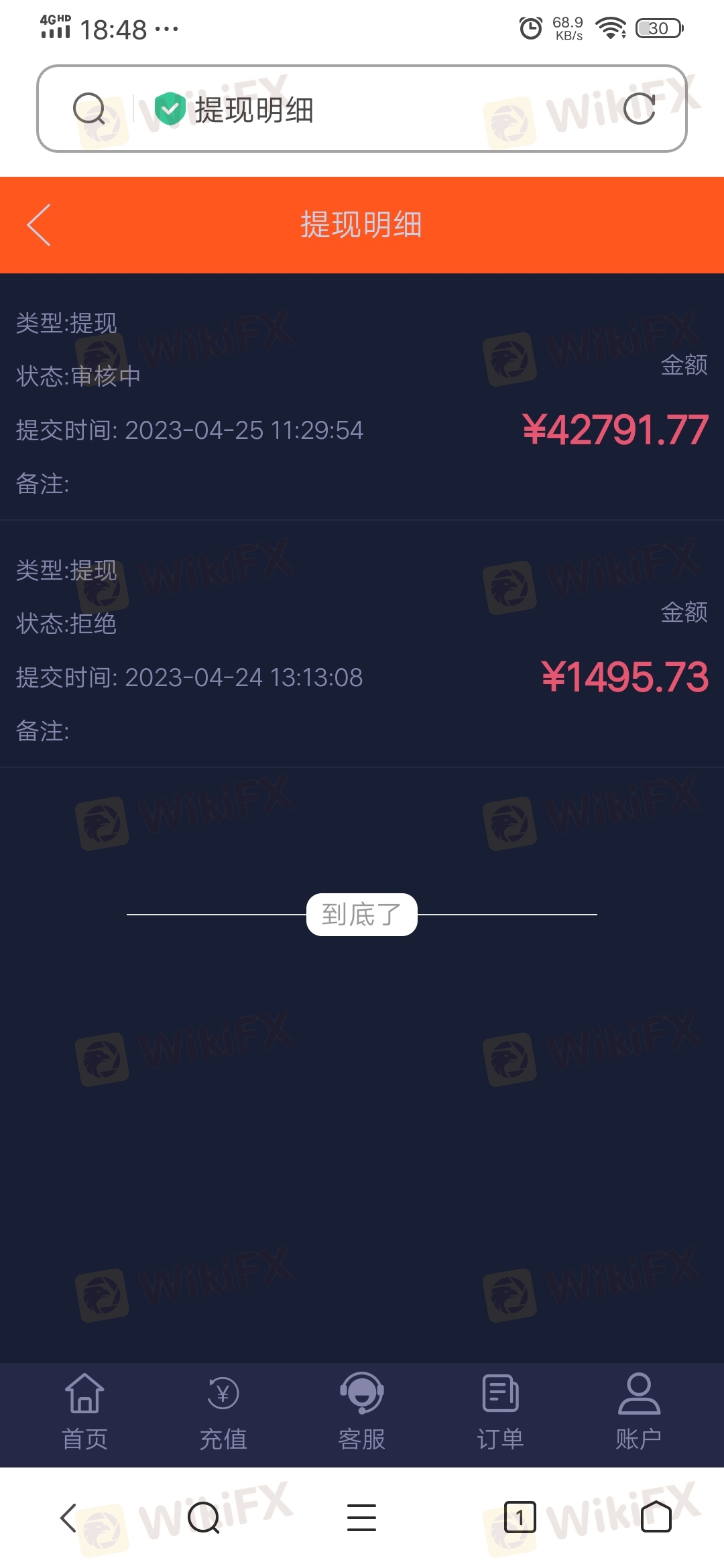View open browser tabs counter

tap(520, 1518)
